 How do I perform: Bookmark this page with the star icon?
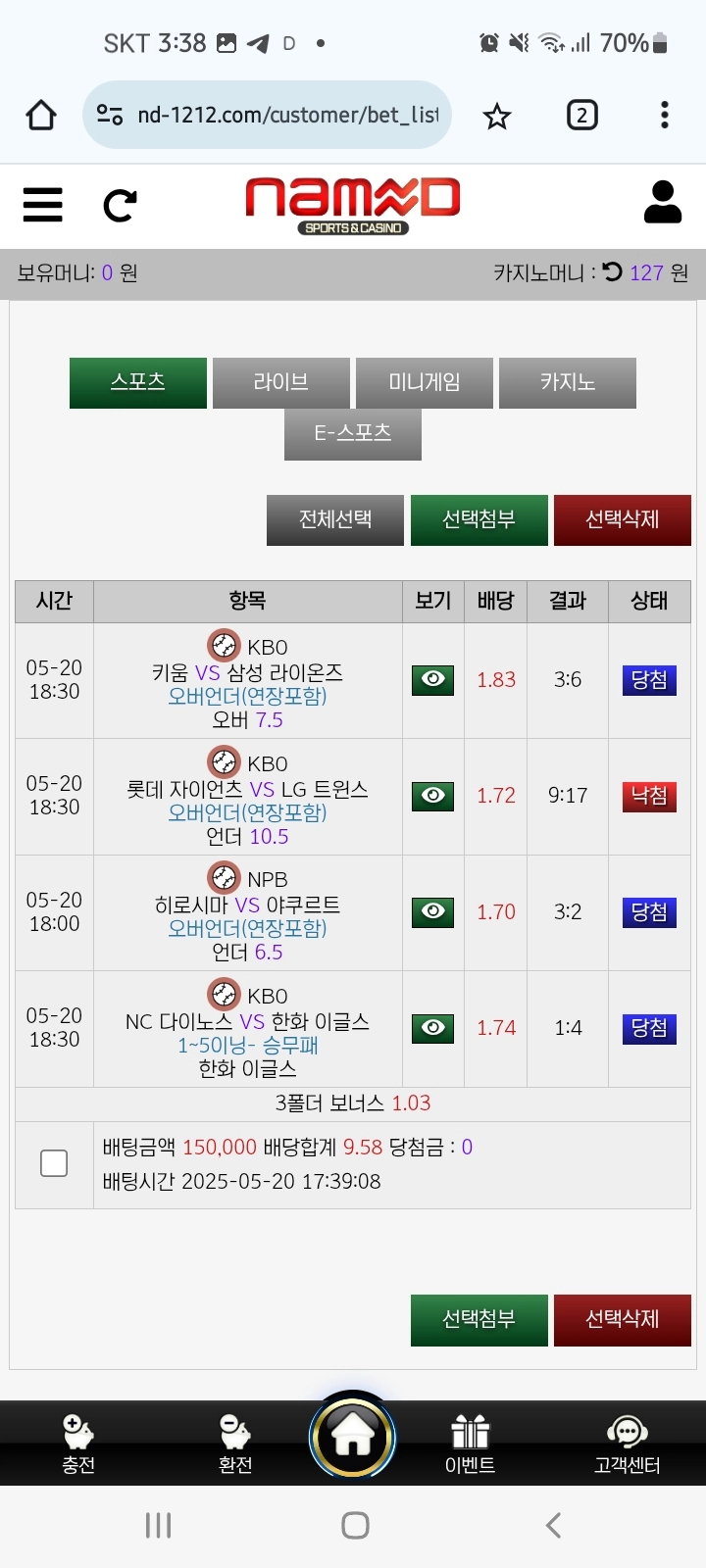[x=497, y=116]
